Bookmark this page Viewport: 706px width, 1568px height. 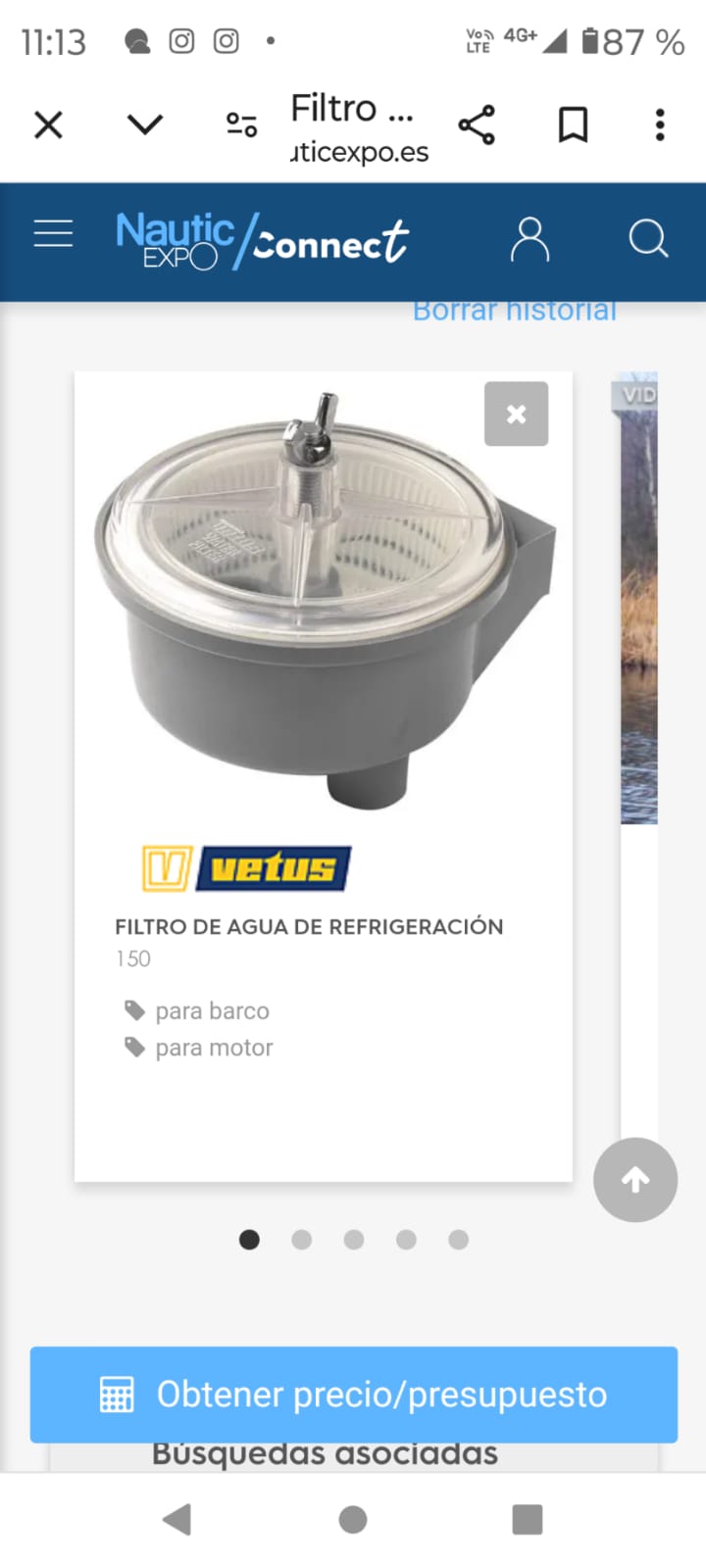coord(573,125)
